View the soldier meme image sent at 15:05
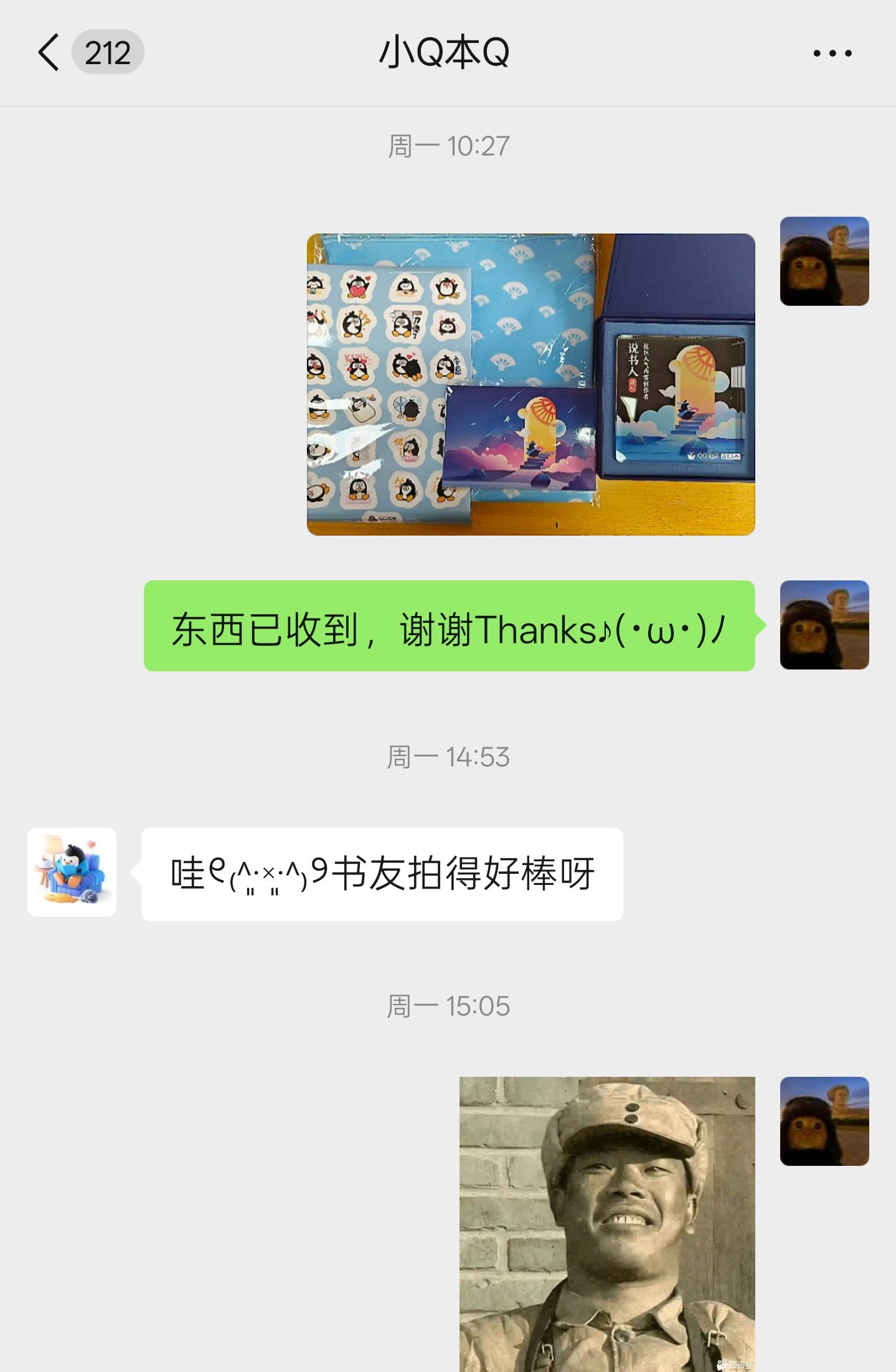 pos(607,1223)
